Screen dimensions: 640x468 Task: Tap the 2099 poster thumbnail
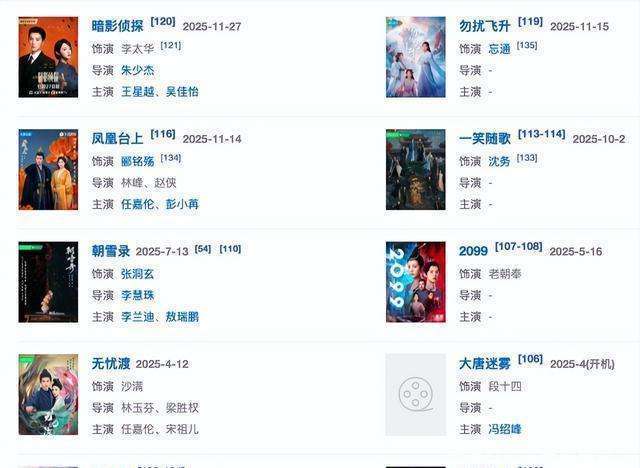click(x=415, y=282)
